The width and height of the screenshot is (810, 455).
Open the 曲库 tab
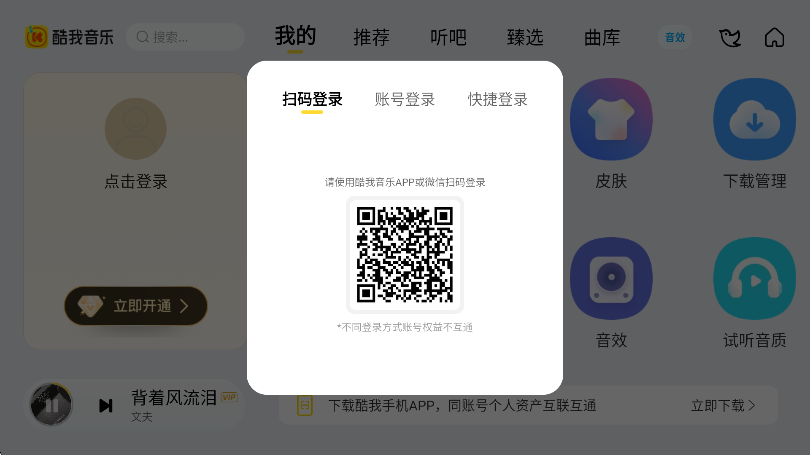[x=602, y=37]
